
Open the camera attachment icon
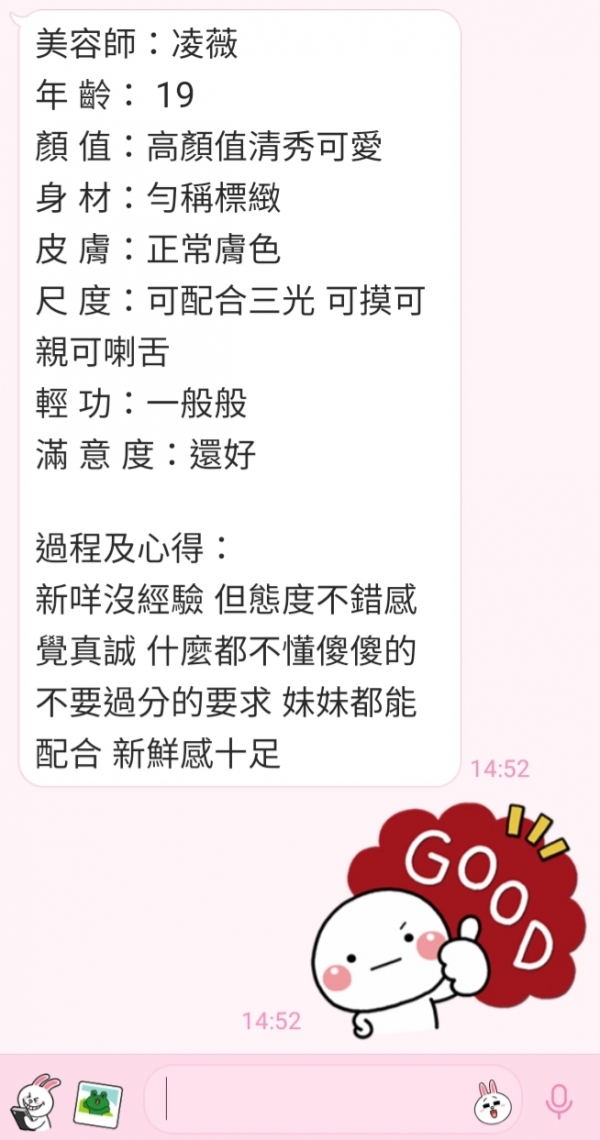(33, 1100)
